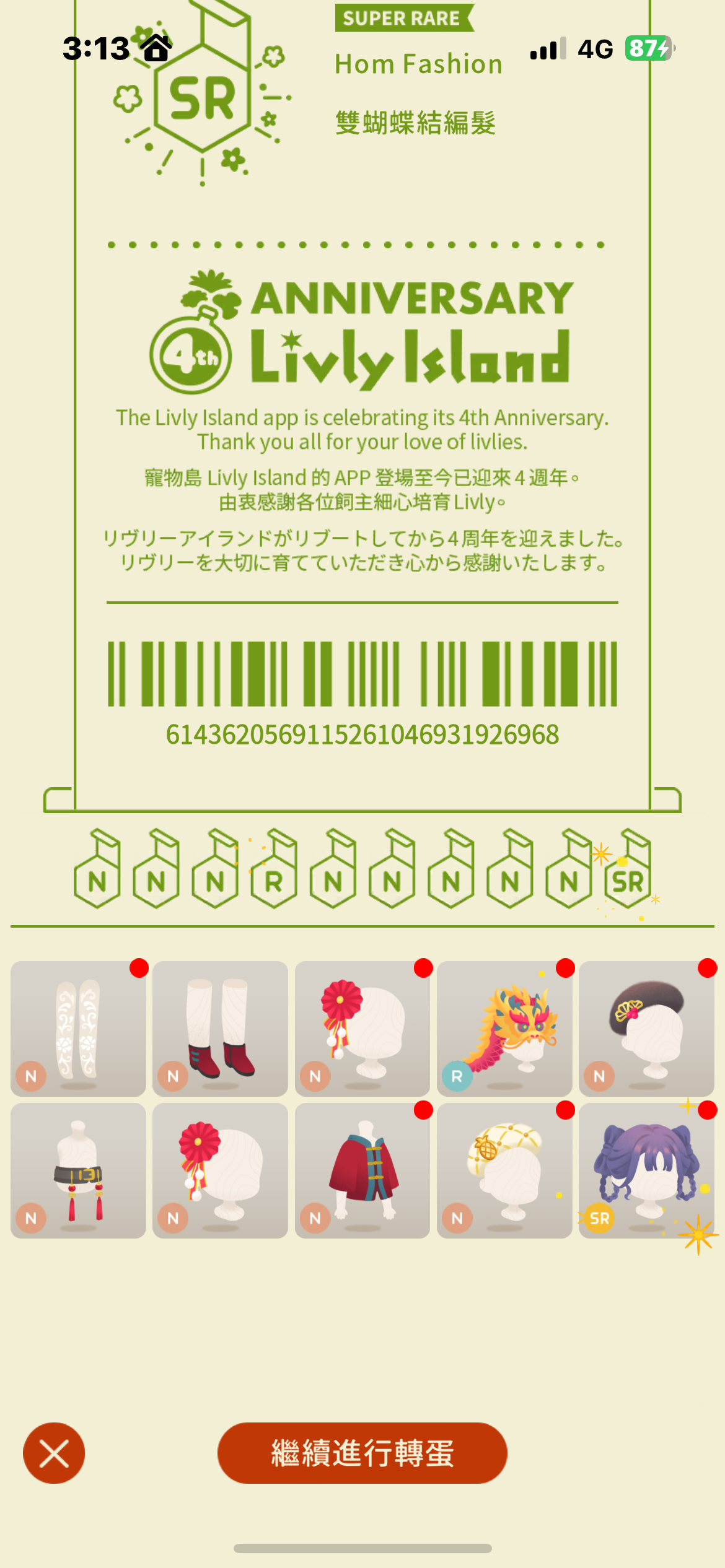
Task: Open the brown beret hat item
Action: coord(646,1029)
